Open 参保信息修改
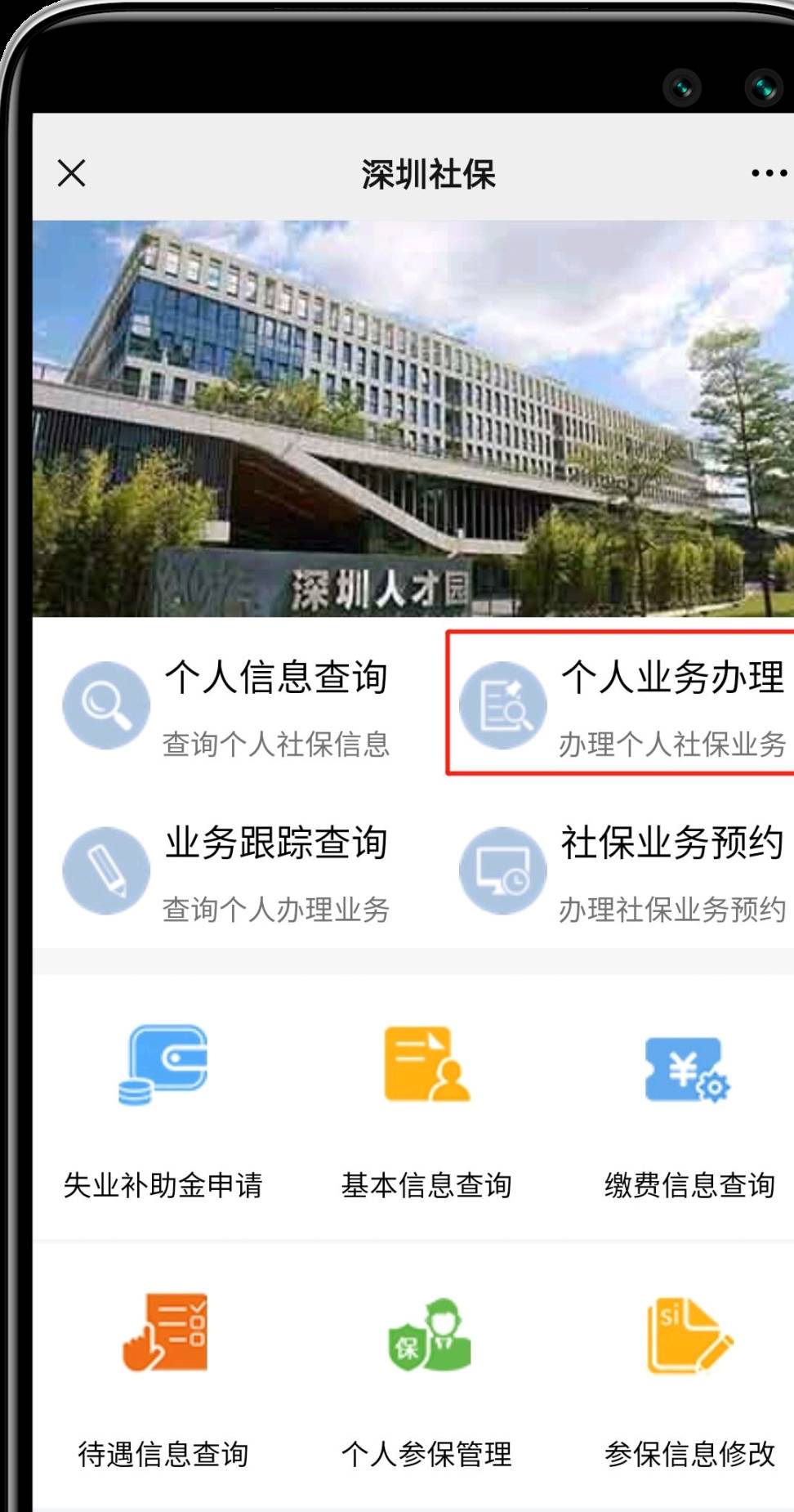 [x=689, y=1376]
